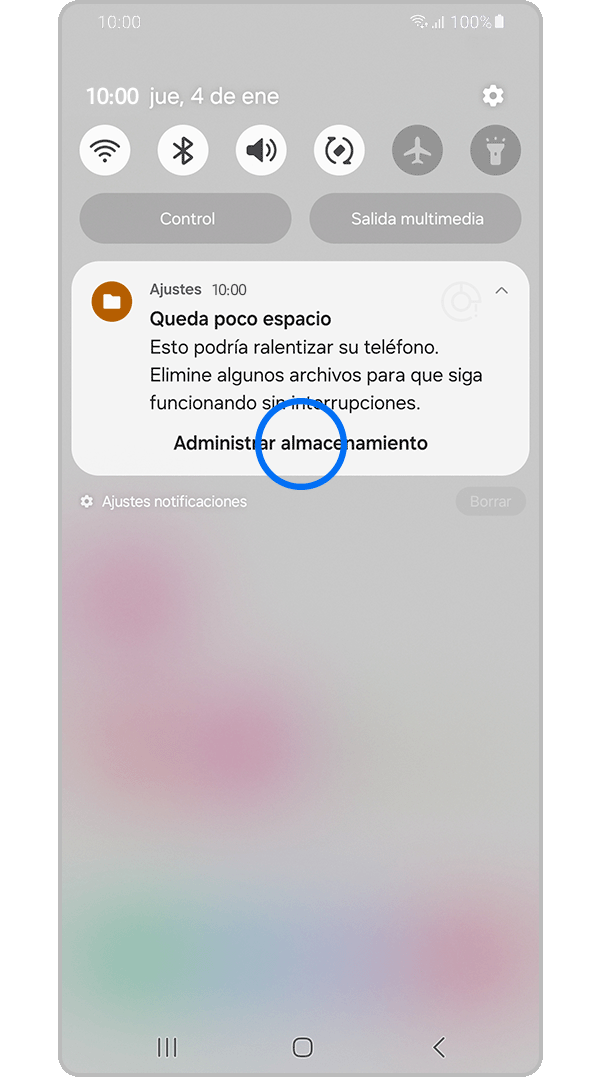The image size is (600, 1077).
Task: Open settings gear icon
Action: [493, 96]
